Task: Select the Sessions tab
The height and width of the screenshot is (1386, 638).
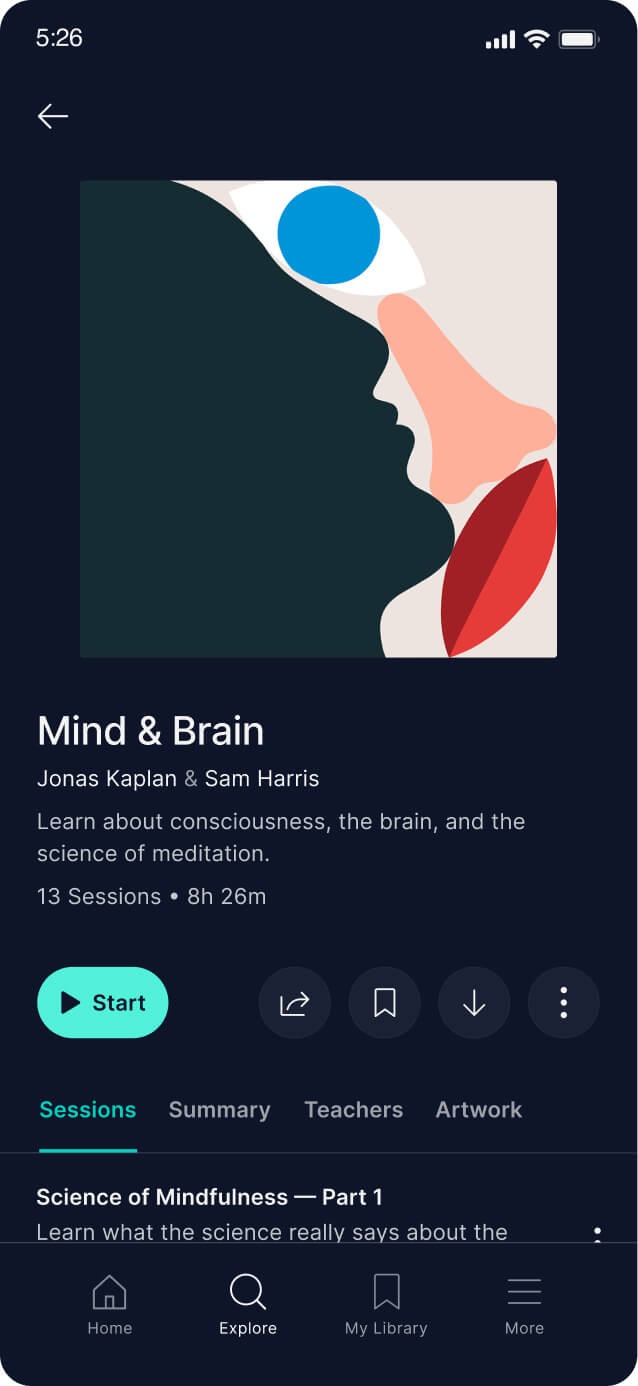Action: [x=88, y=1109]
